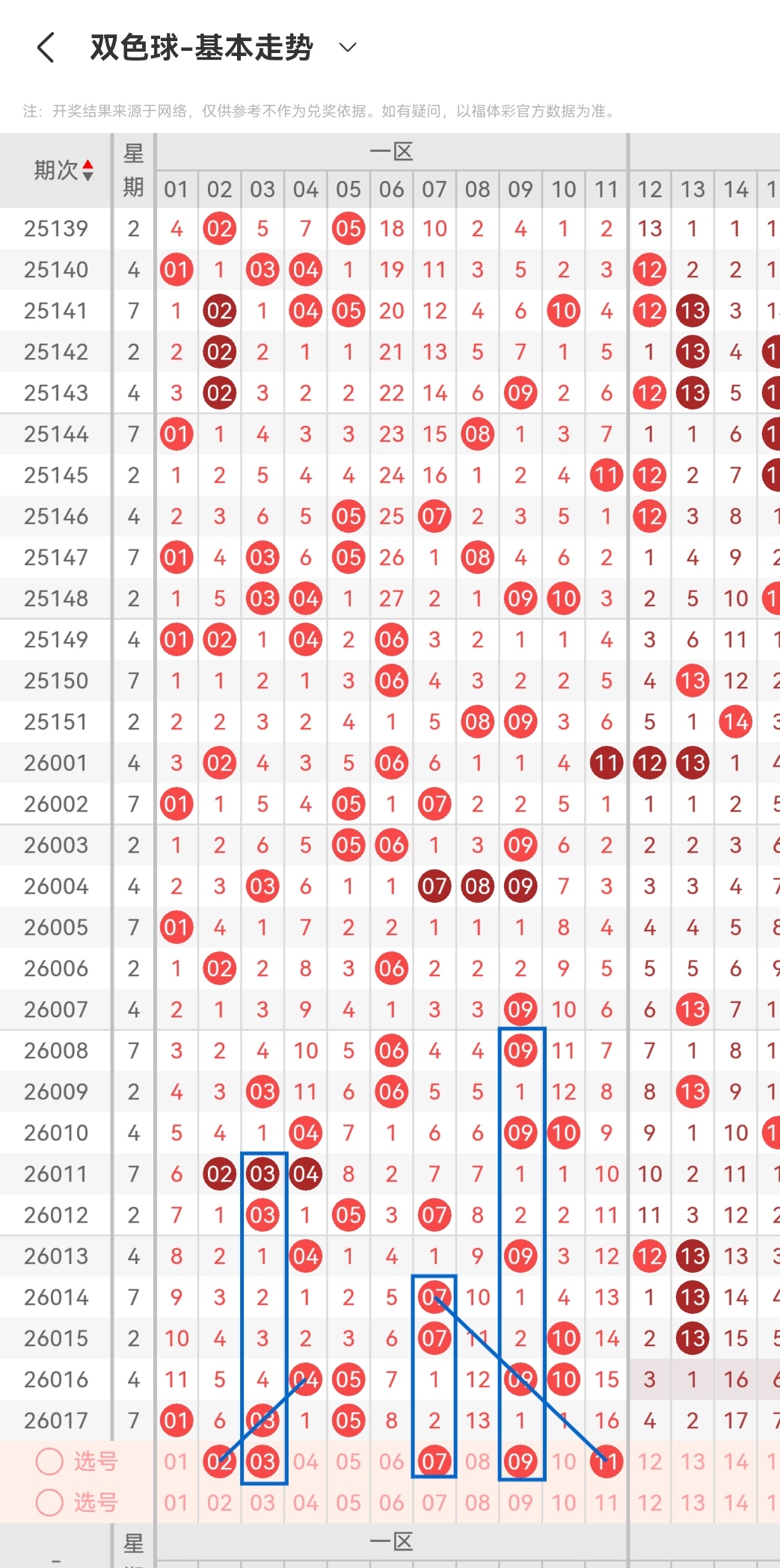Pick number 05 in first 选号 row
780x1568 pixels.
pos(348,1461)
